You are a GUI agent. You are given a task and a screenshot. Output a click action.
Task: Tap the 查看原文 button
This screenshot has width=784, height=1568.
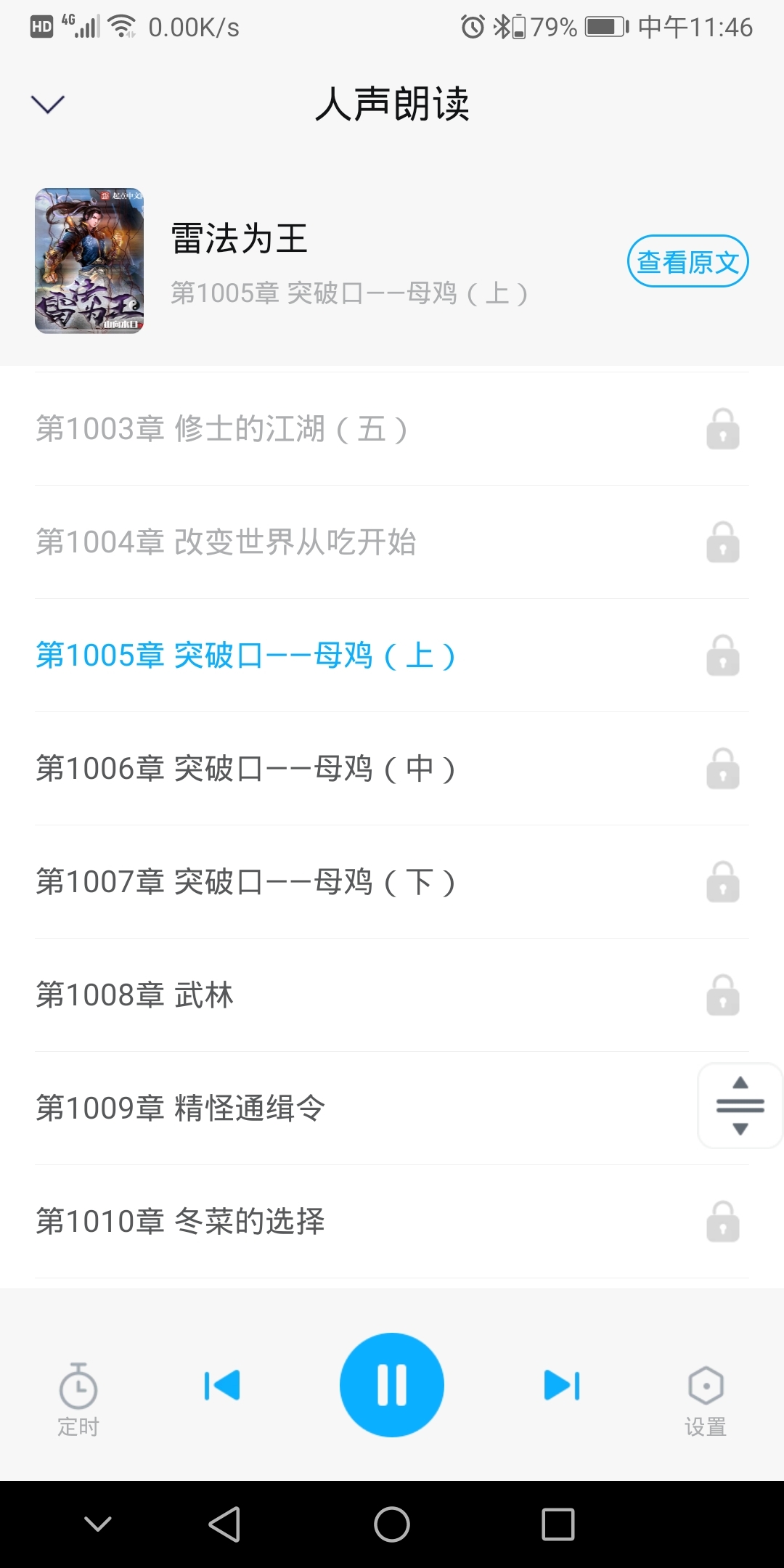click(x=687, y=261)
